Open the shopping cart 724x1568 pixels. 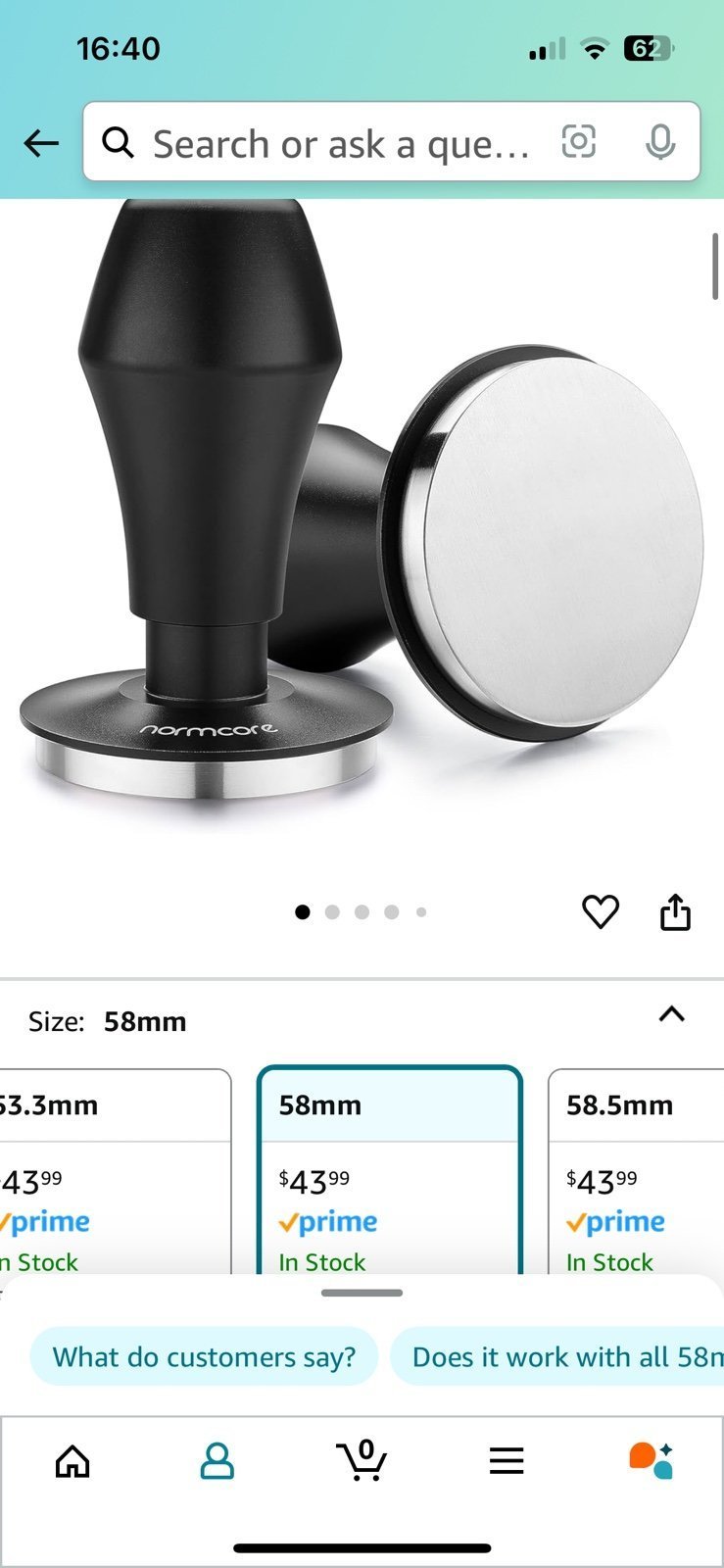click(x=362, y=1459)
